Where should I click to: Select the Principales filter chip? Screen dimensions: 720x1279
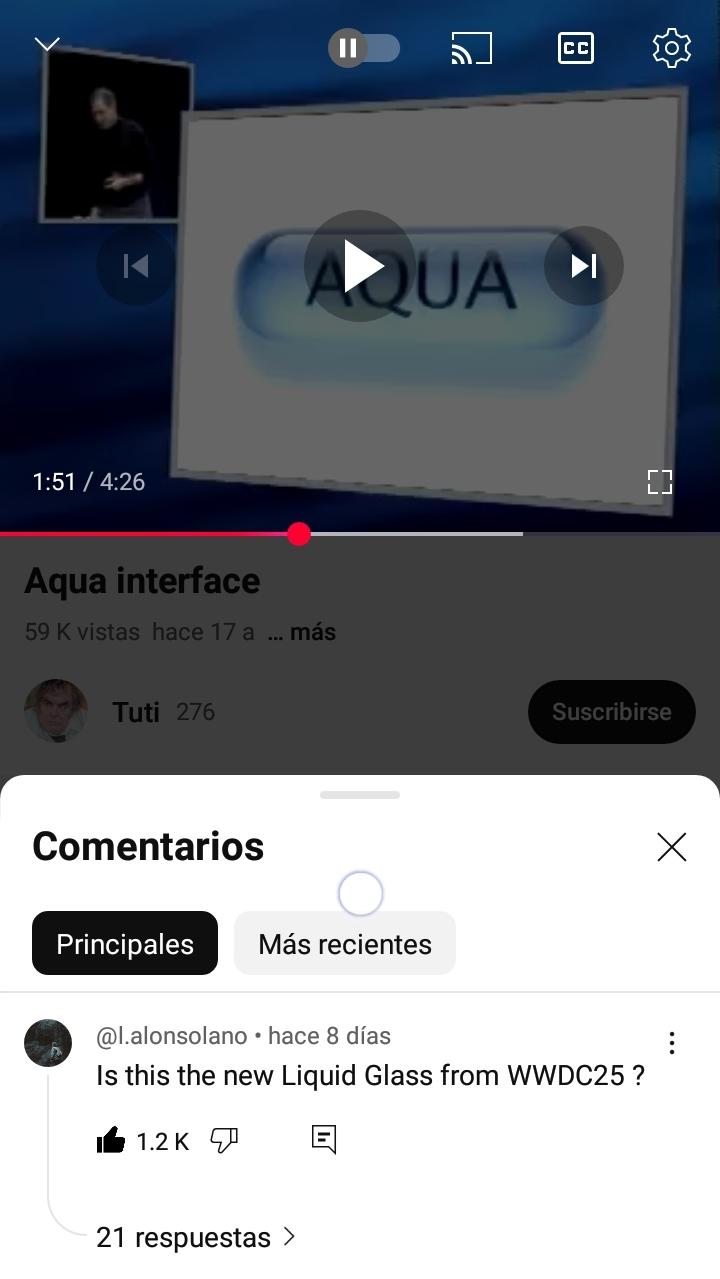pos(125,943)
